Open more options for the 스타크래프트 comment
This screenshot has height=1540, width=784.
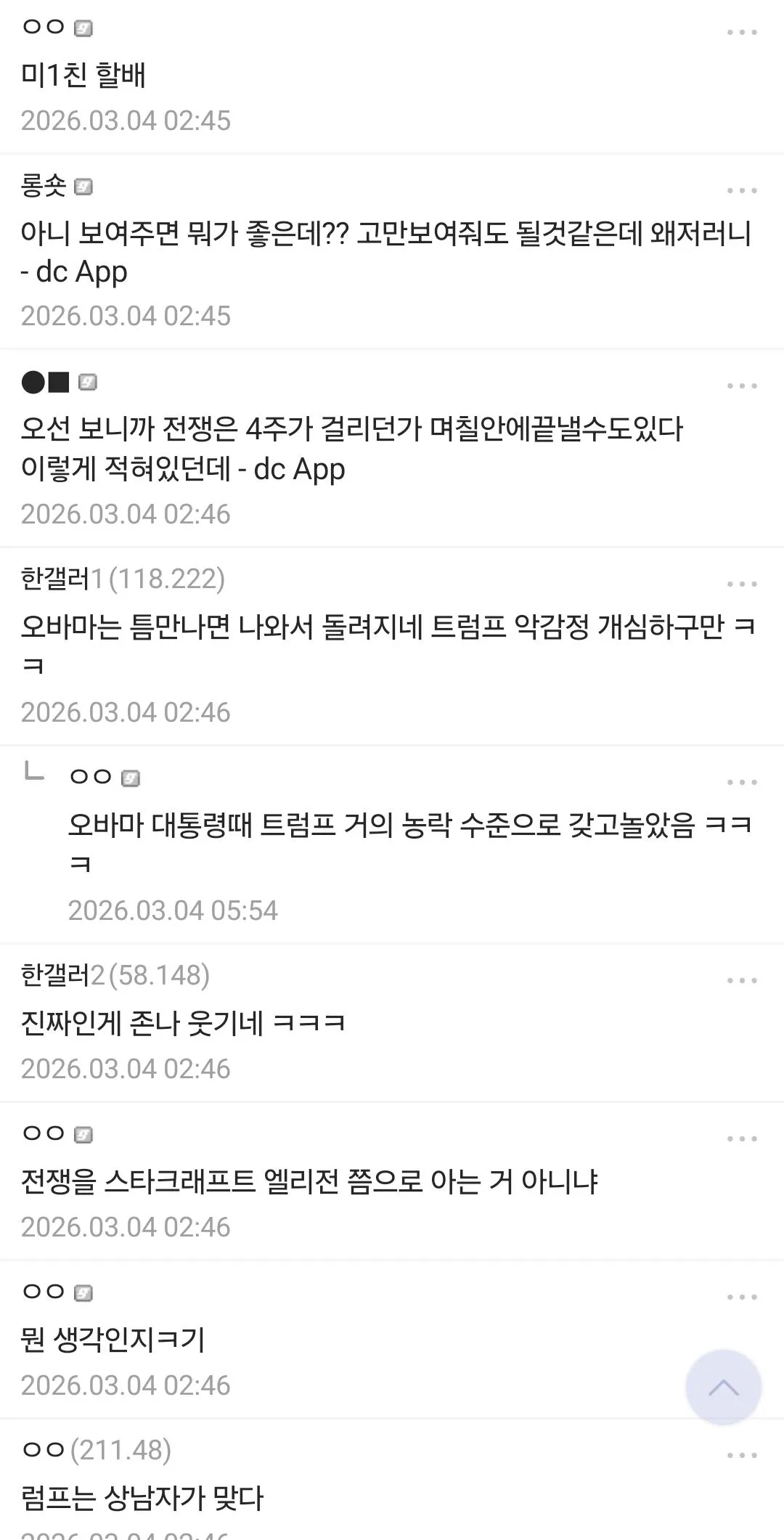742,1139
